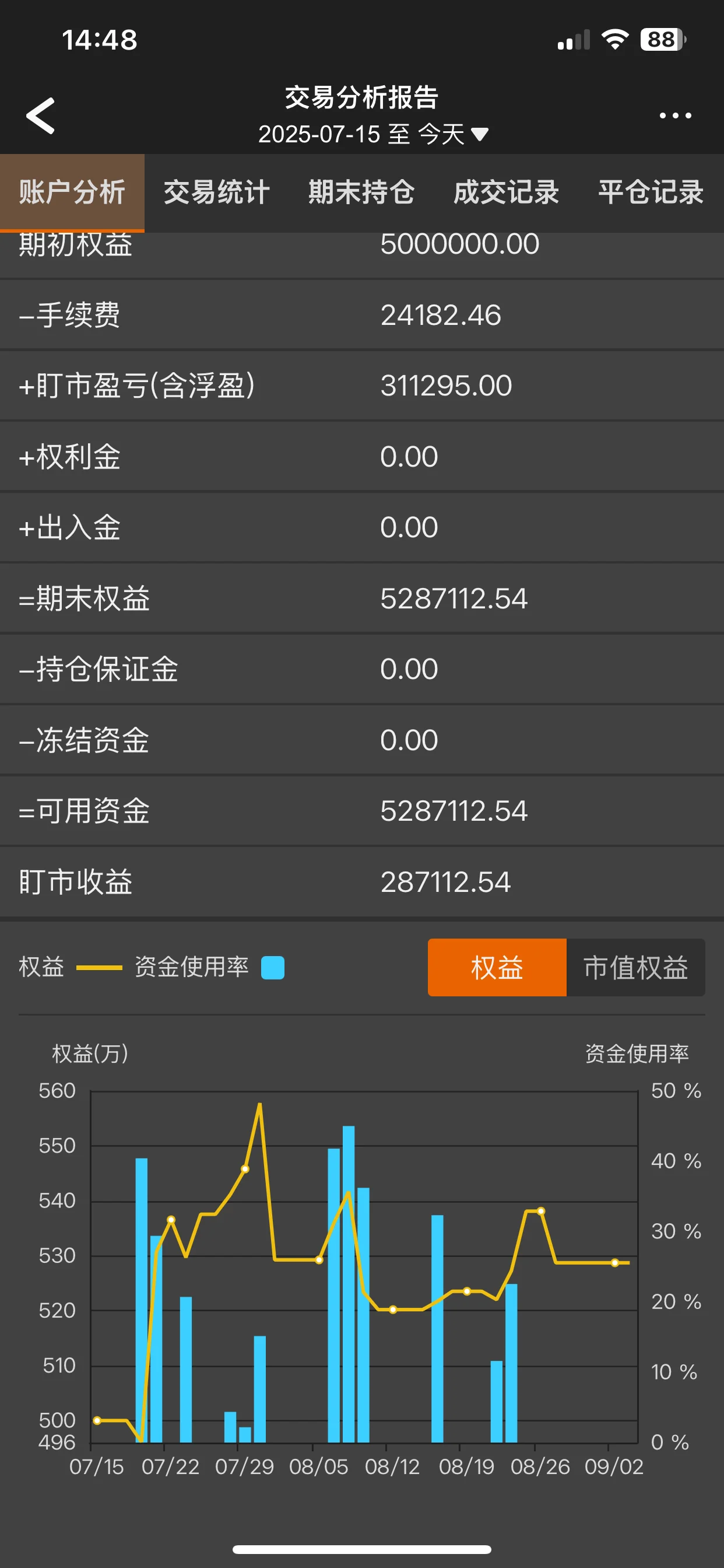Tap the 2025-07-15 至 今天 date text
This screenshot has height=1568, width=724.
[x=361, y=135]
